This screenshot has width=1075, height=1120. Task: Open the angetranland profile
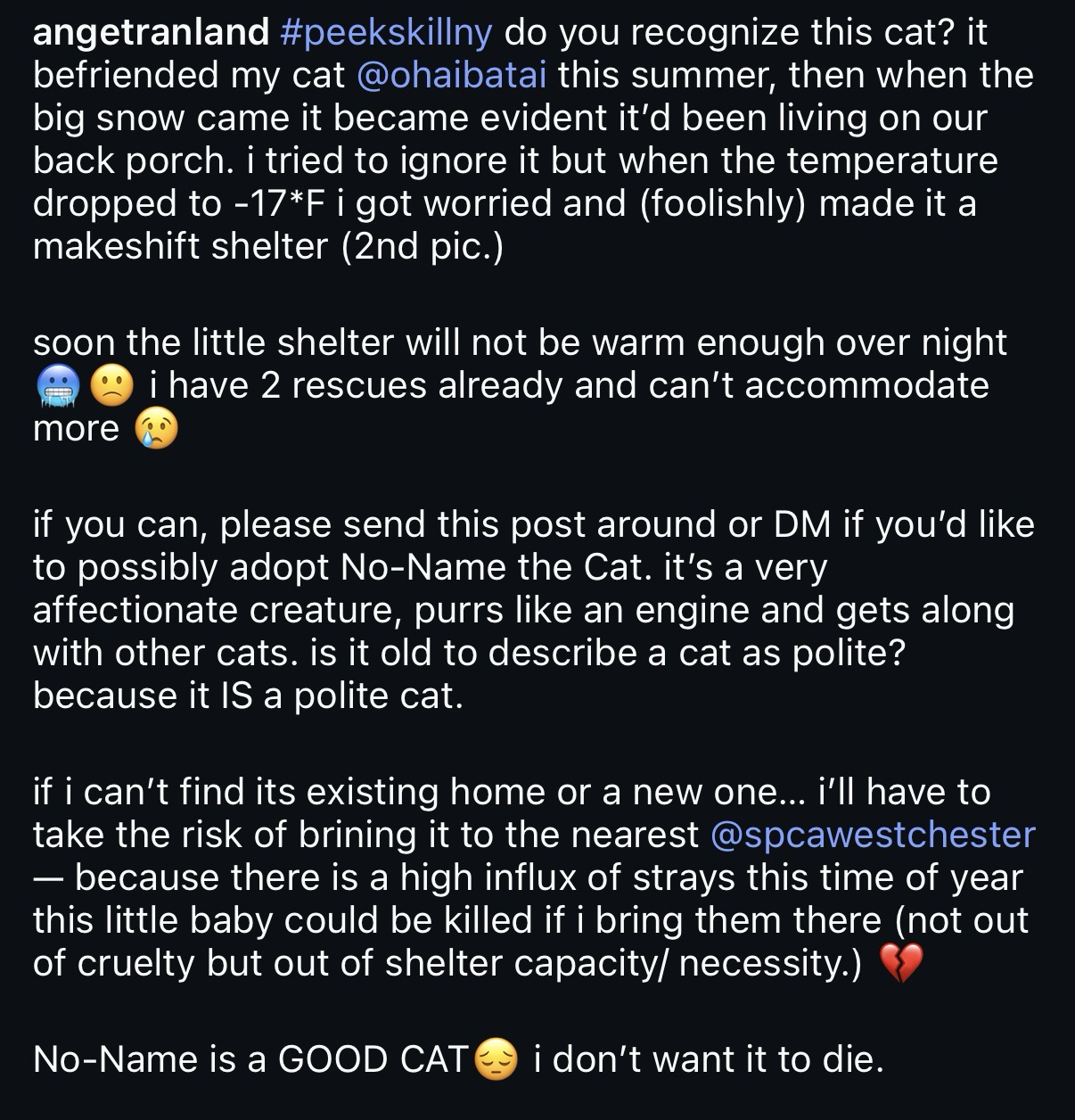[x=150, y=33]
